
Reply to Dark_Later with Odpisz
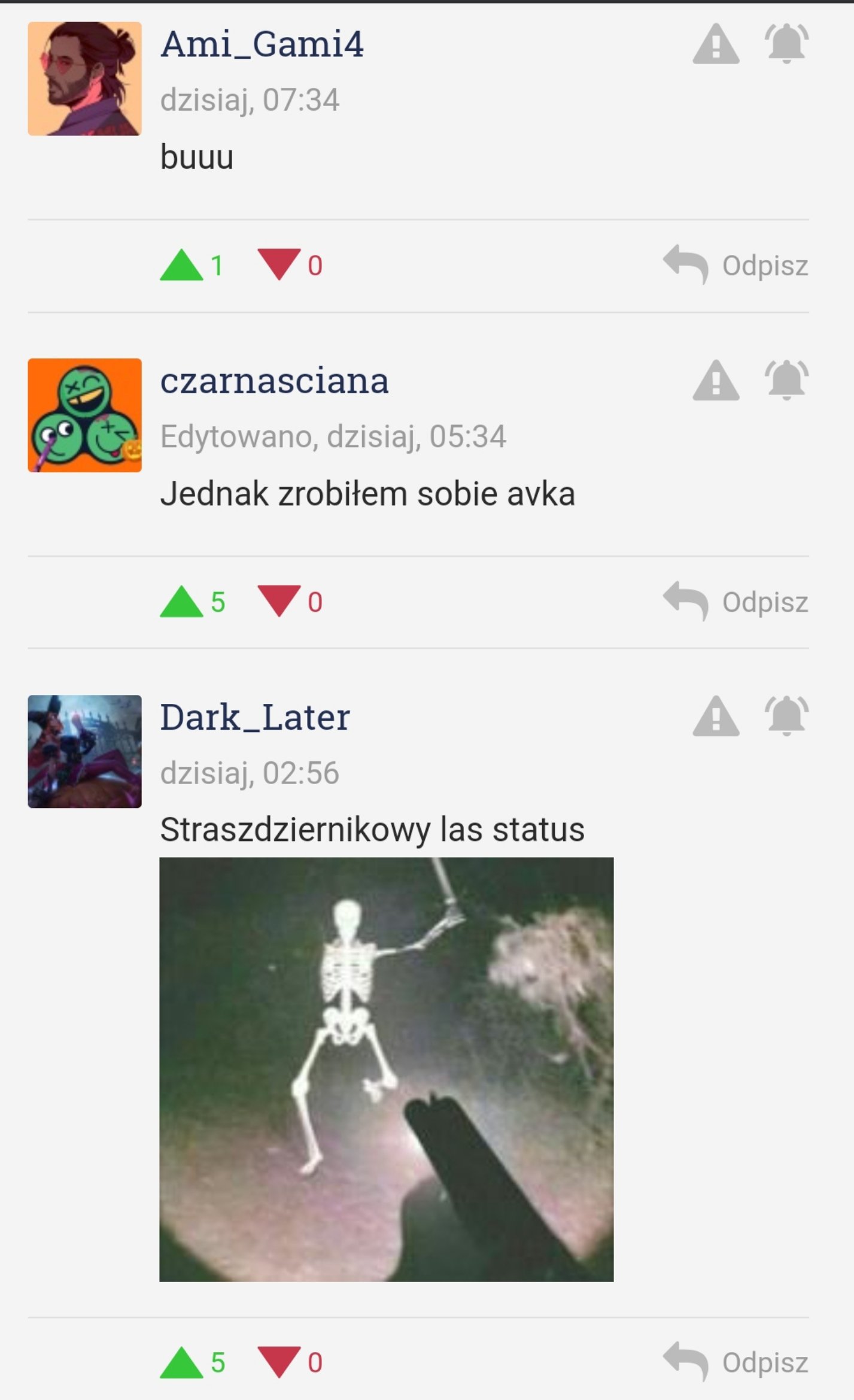tap(736, 1362)
